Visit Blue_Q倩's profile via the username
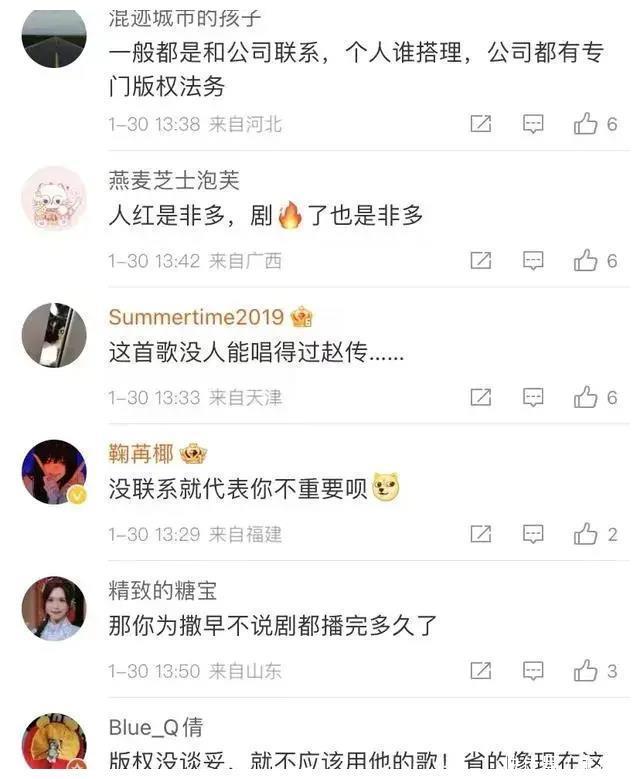Viewport: 640px width, 779px height. point(155,727)
